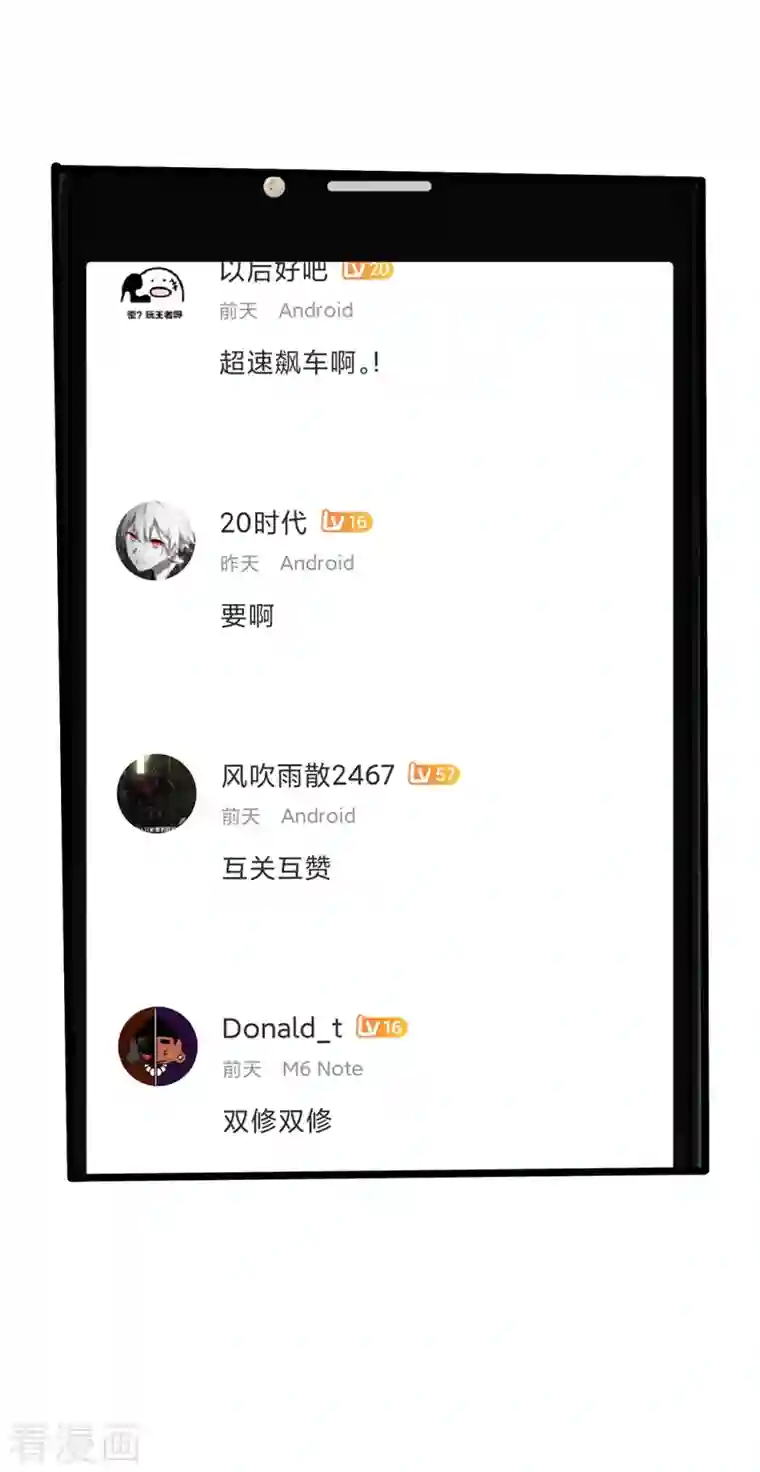The width and height of the screenshot is (760, 1472).
Task: Click the Android device label under 20时代
Action: pos(318,563)
